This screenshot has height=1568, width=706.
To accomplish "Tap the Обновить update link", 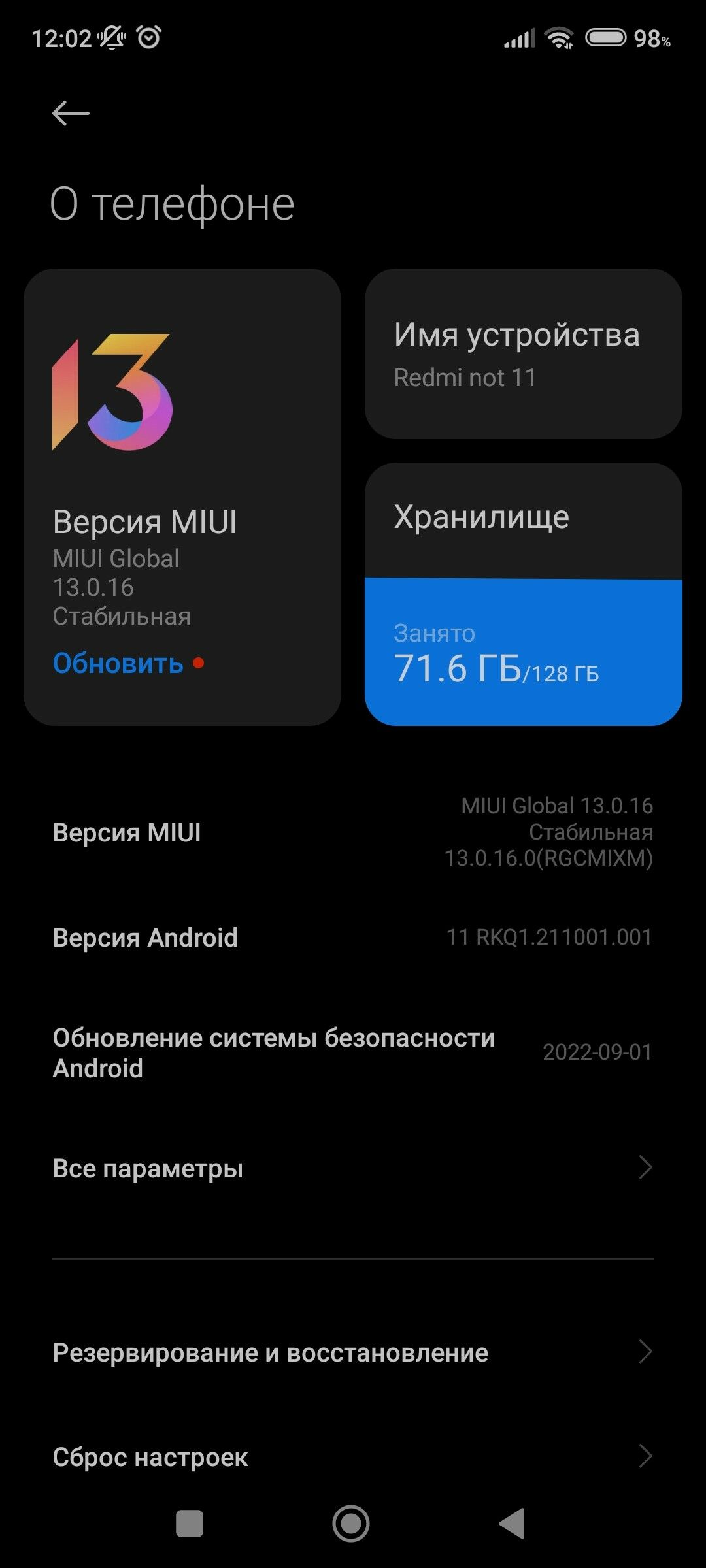I will coord(118,663).
